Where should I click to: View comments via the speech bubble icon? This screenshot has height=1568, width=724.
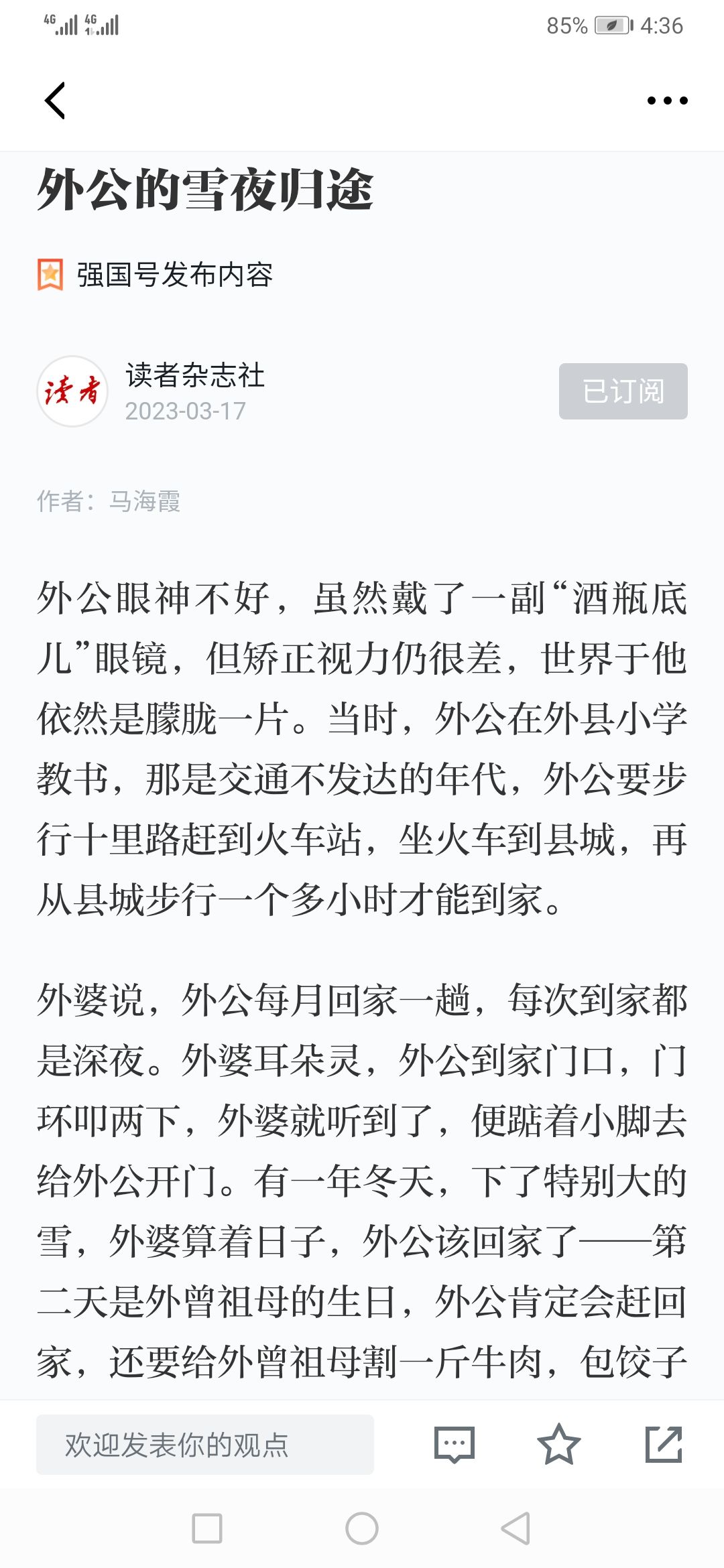[455, 1445]
